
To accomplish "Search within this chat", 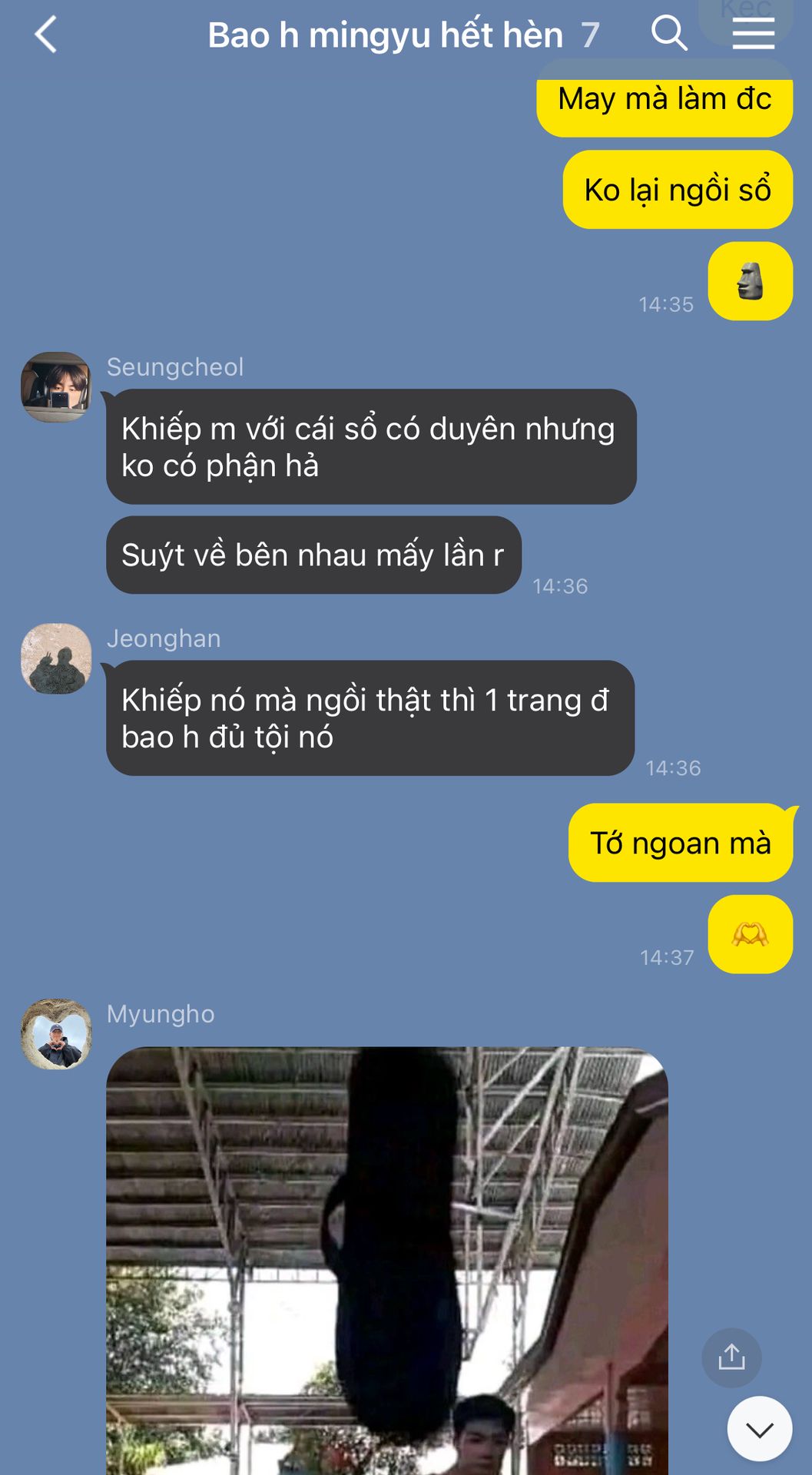I will (x=669, y=34).
